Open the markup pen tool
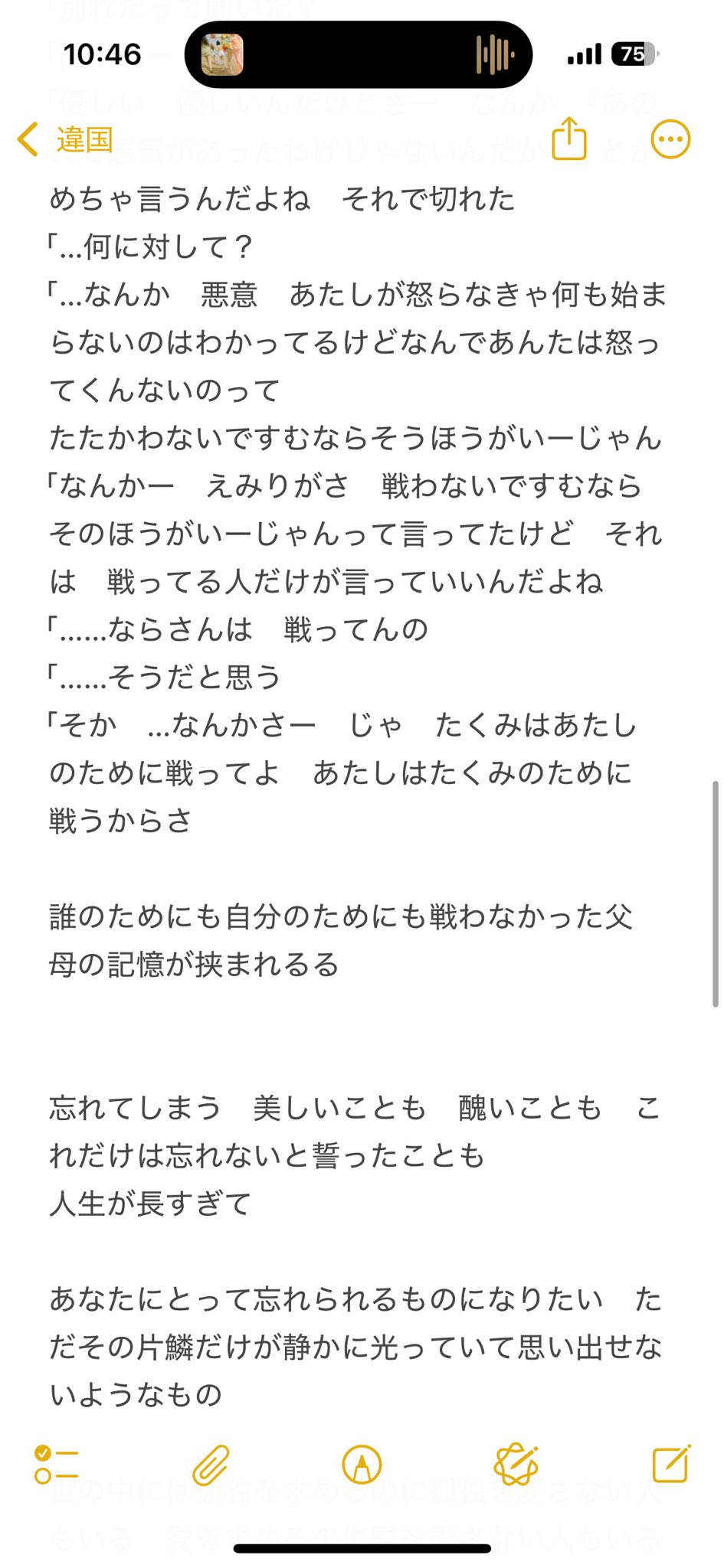Viewport: 724px width, 1568px height. (x=362, y=1465)
